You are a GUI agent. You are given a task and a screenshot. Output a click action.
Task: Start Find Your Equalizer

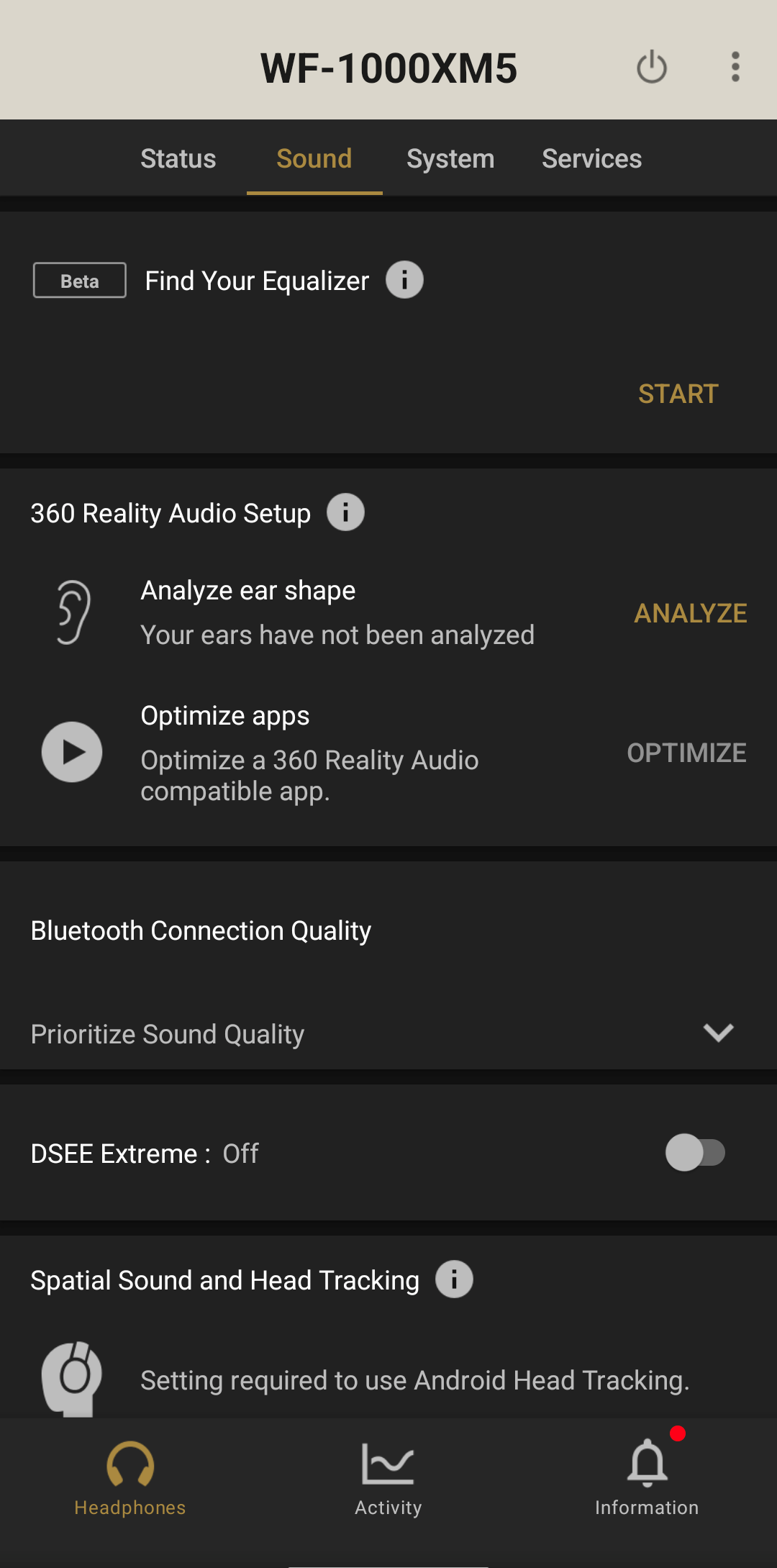tap(678, 394)
